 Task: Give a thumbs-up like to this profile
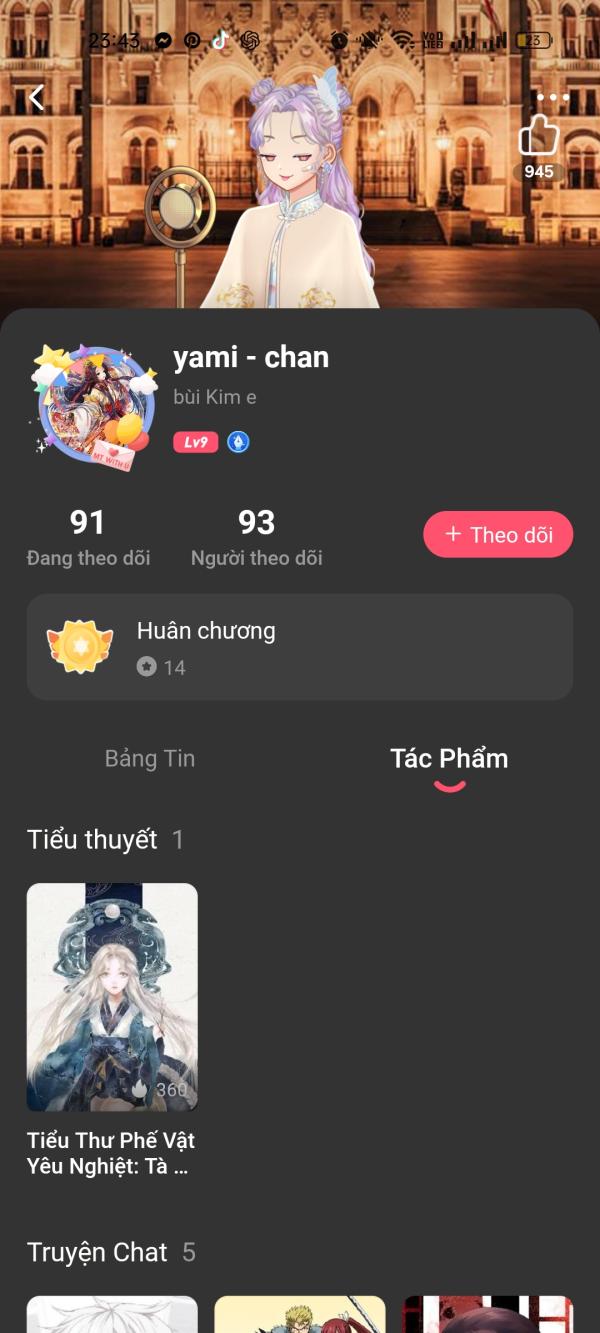click(539, 137)
